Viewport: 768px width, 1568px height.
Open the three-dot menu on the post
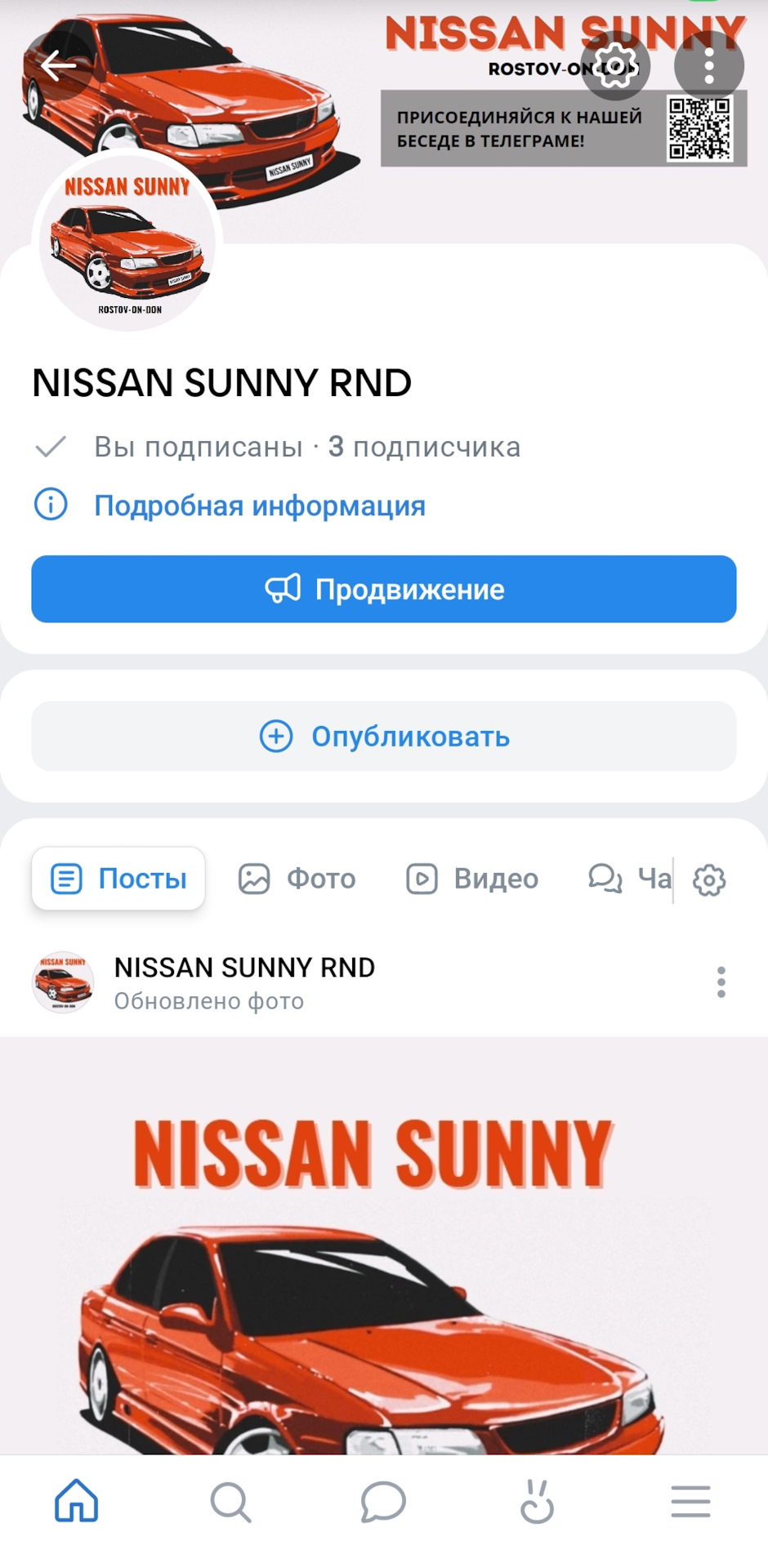click(x=721, y=983)
